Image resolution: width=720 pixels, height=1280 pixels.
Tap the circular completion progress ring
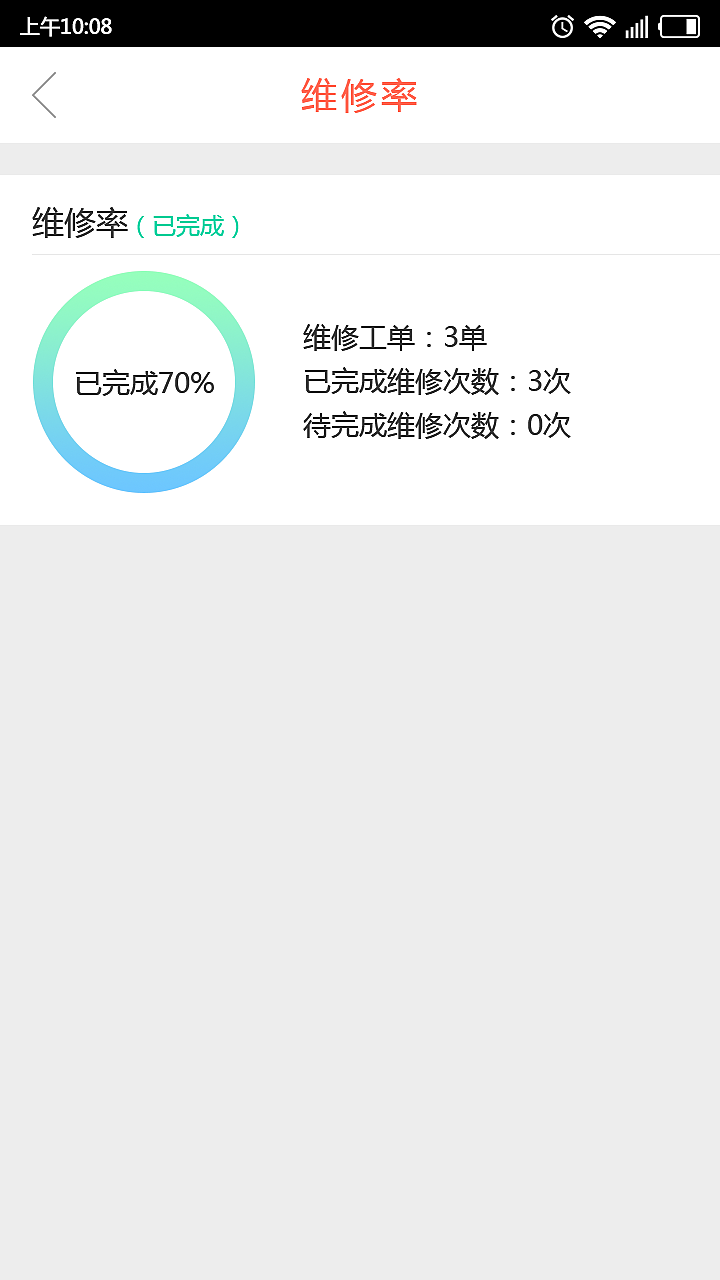[x=144, y=281]
